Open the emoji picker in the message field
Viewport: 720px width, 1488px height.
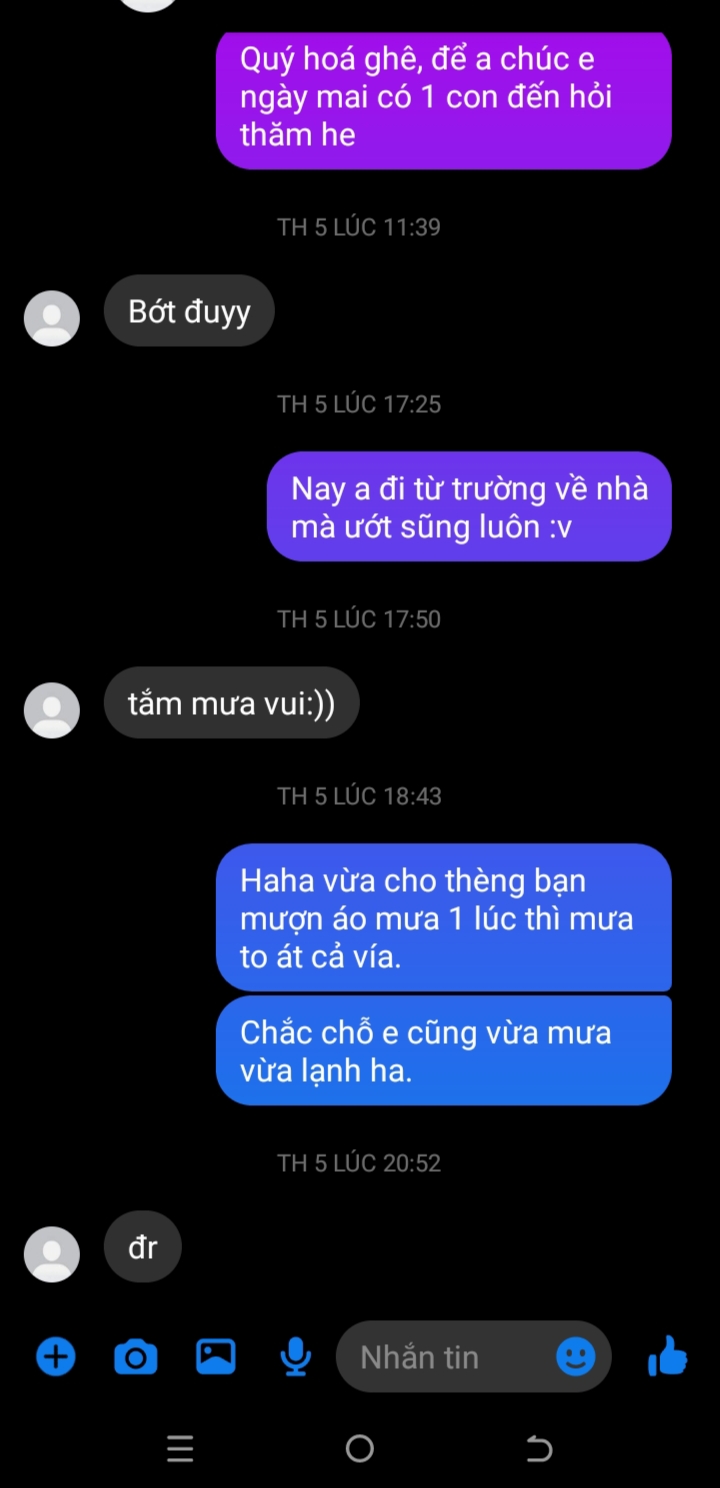tap(575, 1357)
